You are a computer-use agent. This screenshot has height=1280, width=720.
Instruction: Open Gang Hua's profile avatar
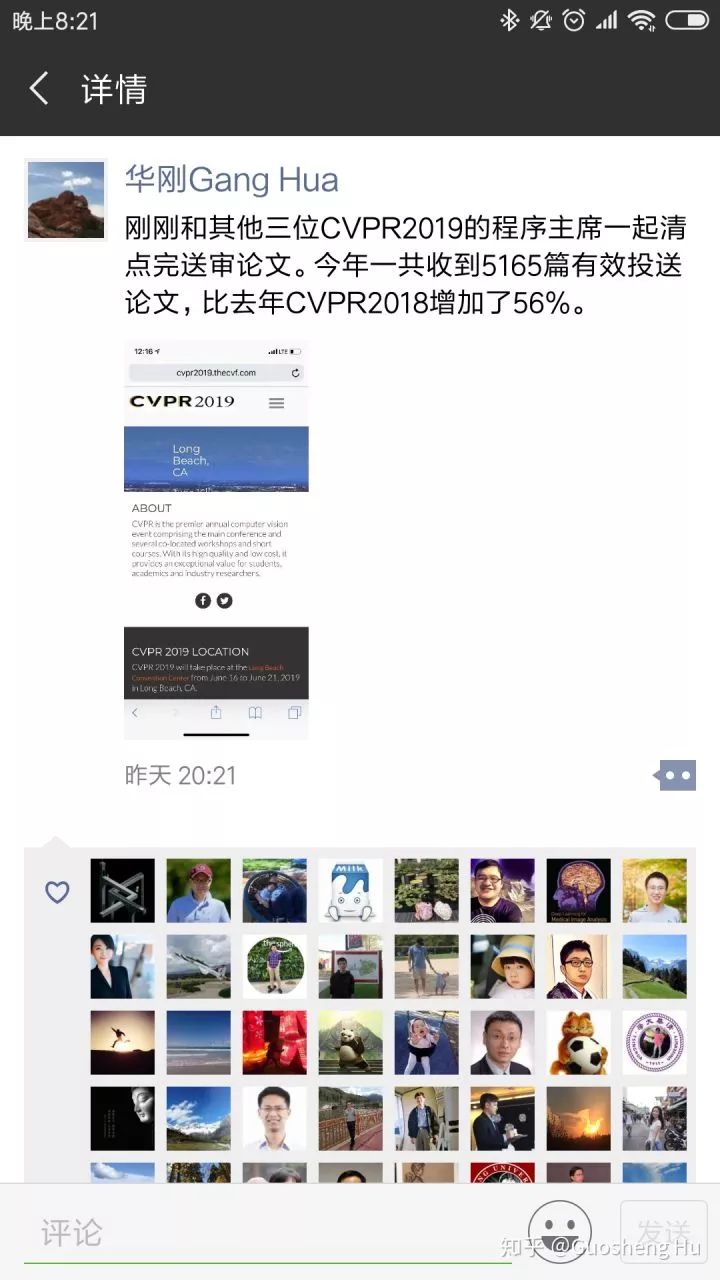click(x=66, y=200)
